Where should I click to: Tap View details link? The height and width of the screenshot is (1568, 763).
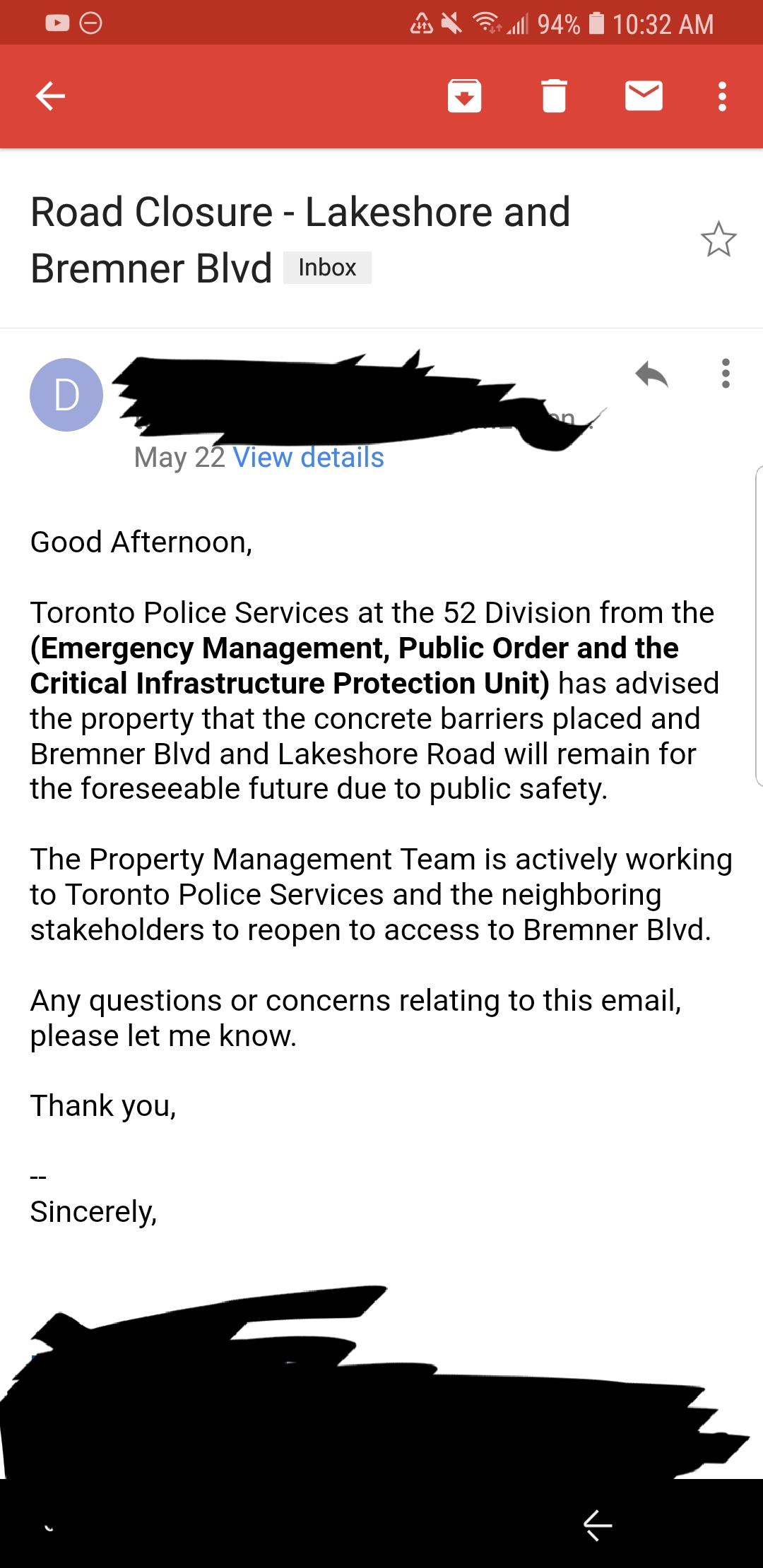pos(308,458)
